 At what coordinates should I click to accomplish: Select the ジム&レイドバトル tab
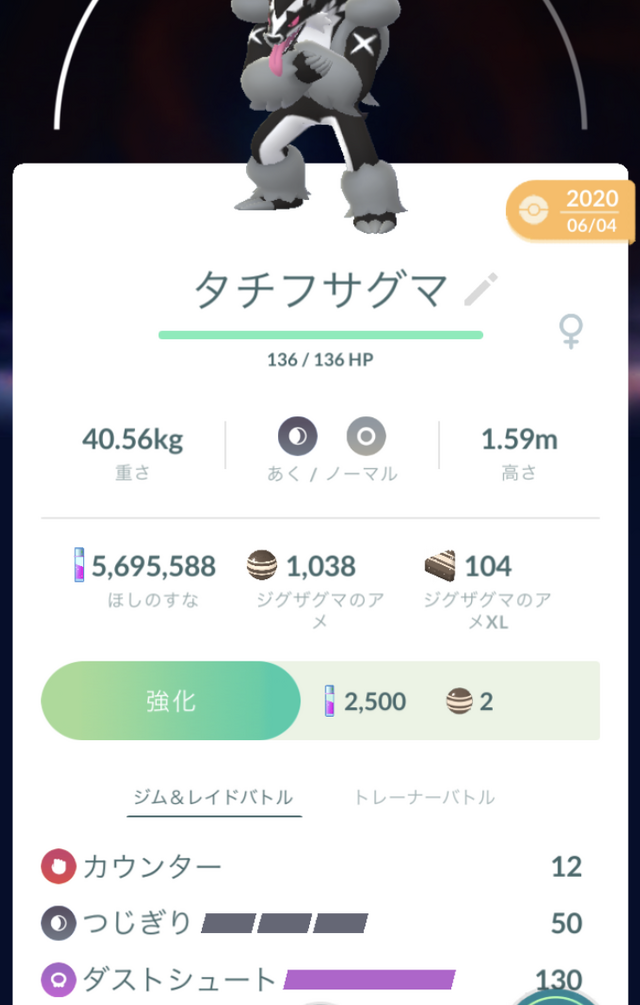(214, 797)
